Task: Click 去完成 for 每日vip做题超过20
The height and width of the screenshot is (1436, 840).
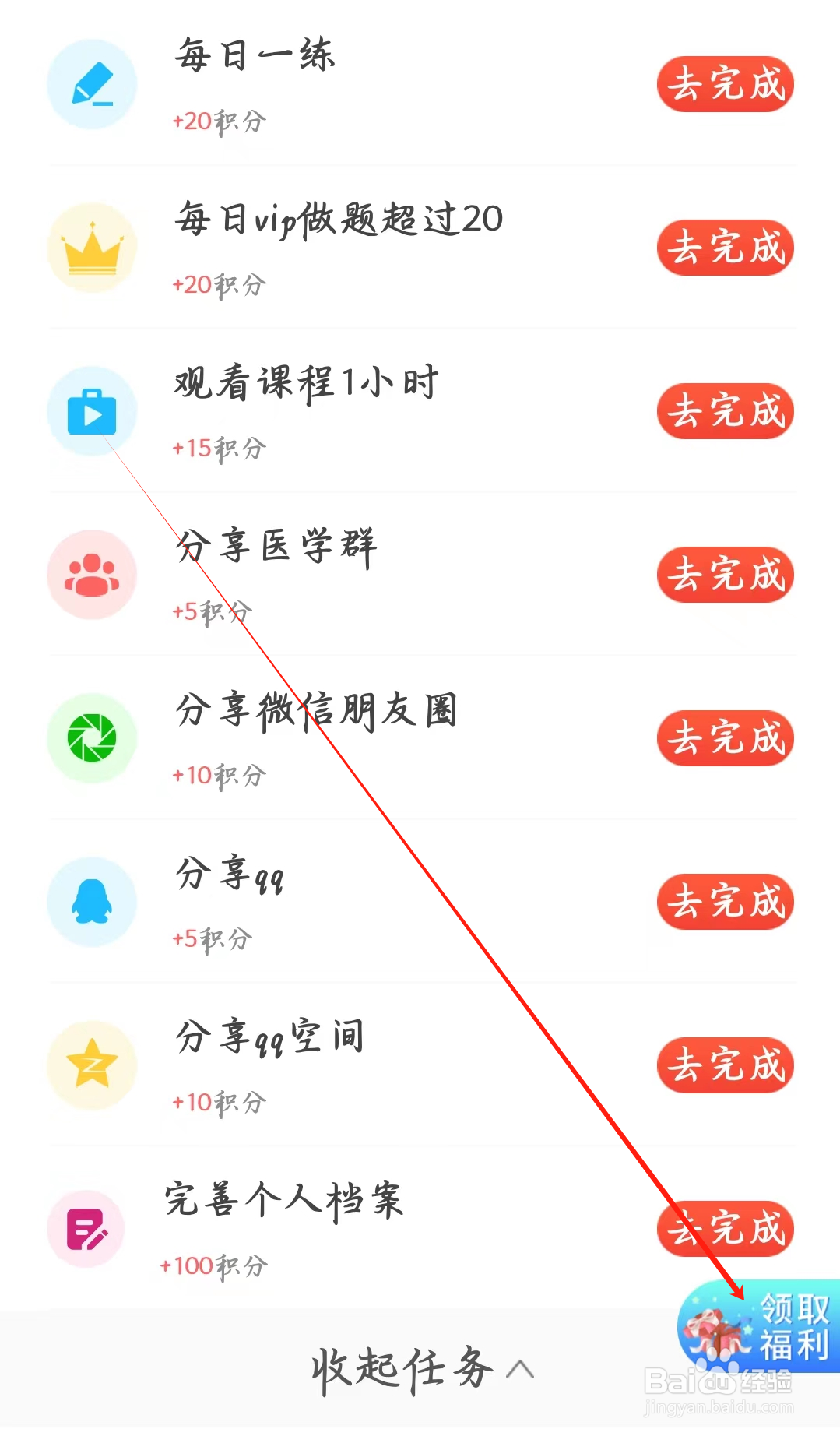Action: pos(724,248)
